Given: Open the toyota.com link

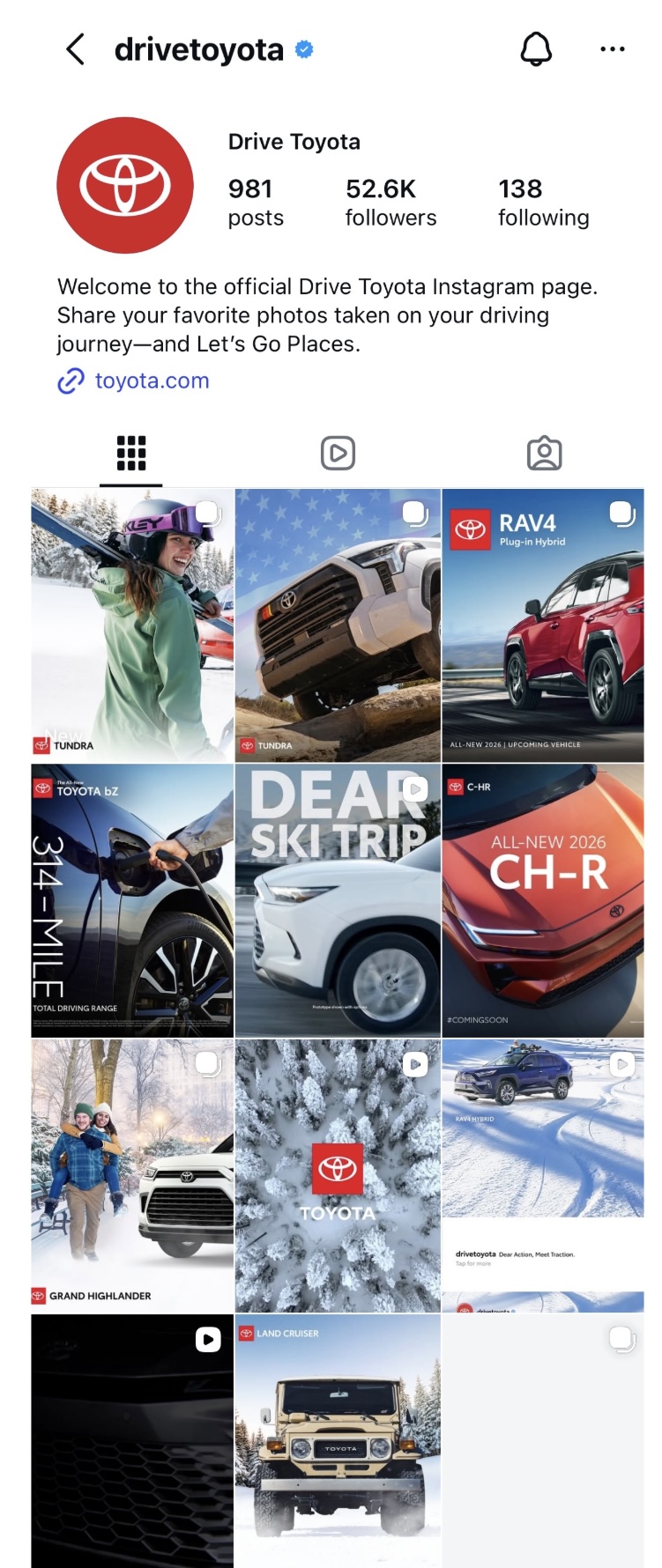Looking at the screenshot, I should [152, 381].
